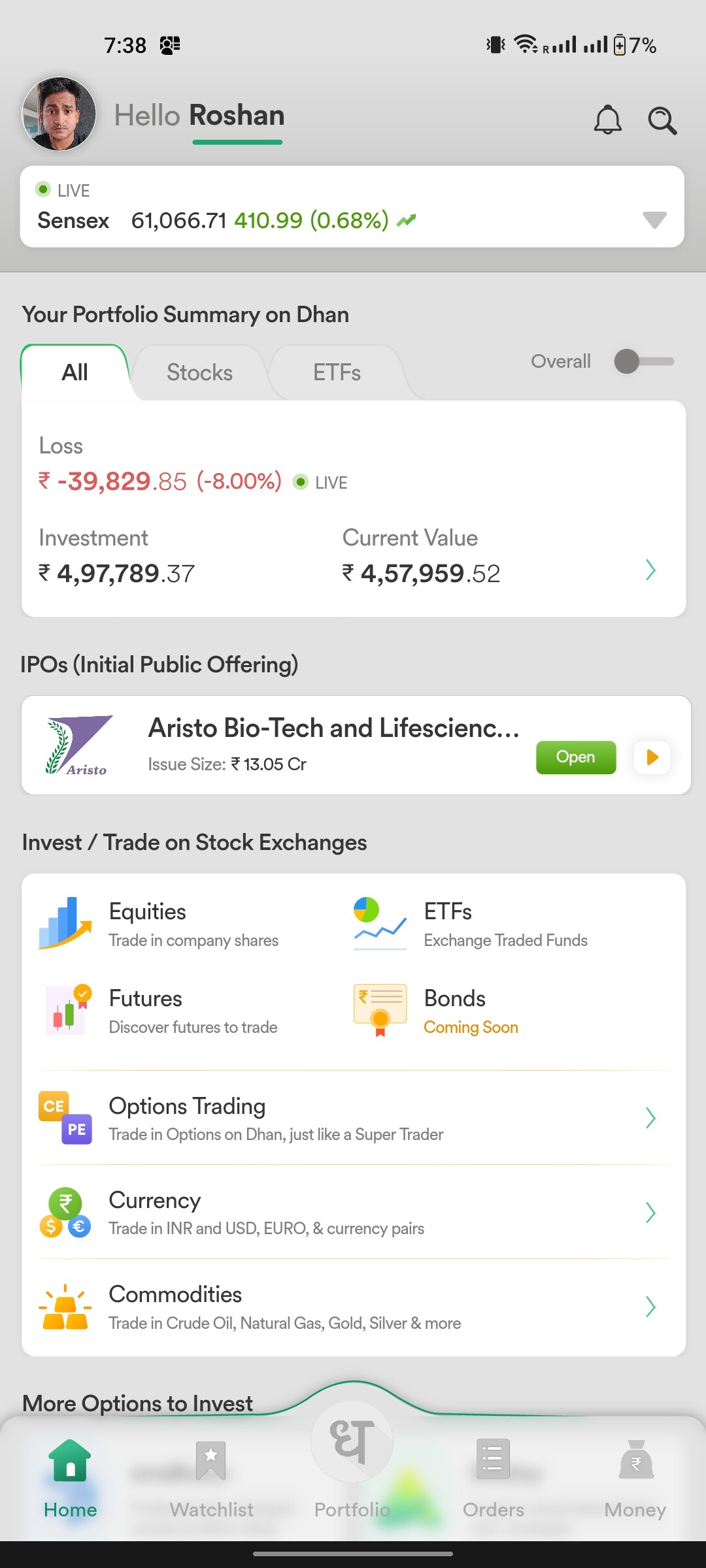This screenshot has width=706, height=1568.
Task: Tap Open on Aristo Bio-Tech IPO
Action: coord(576,757)
